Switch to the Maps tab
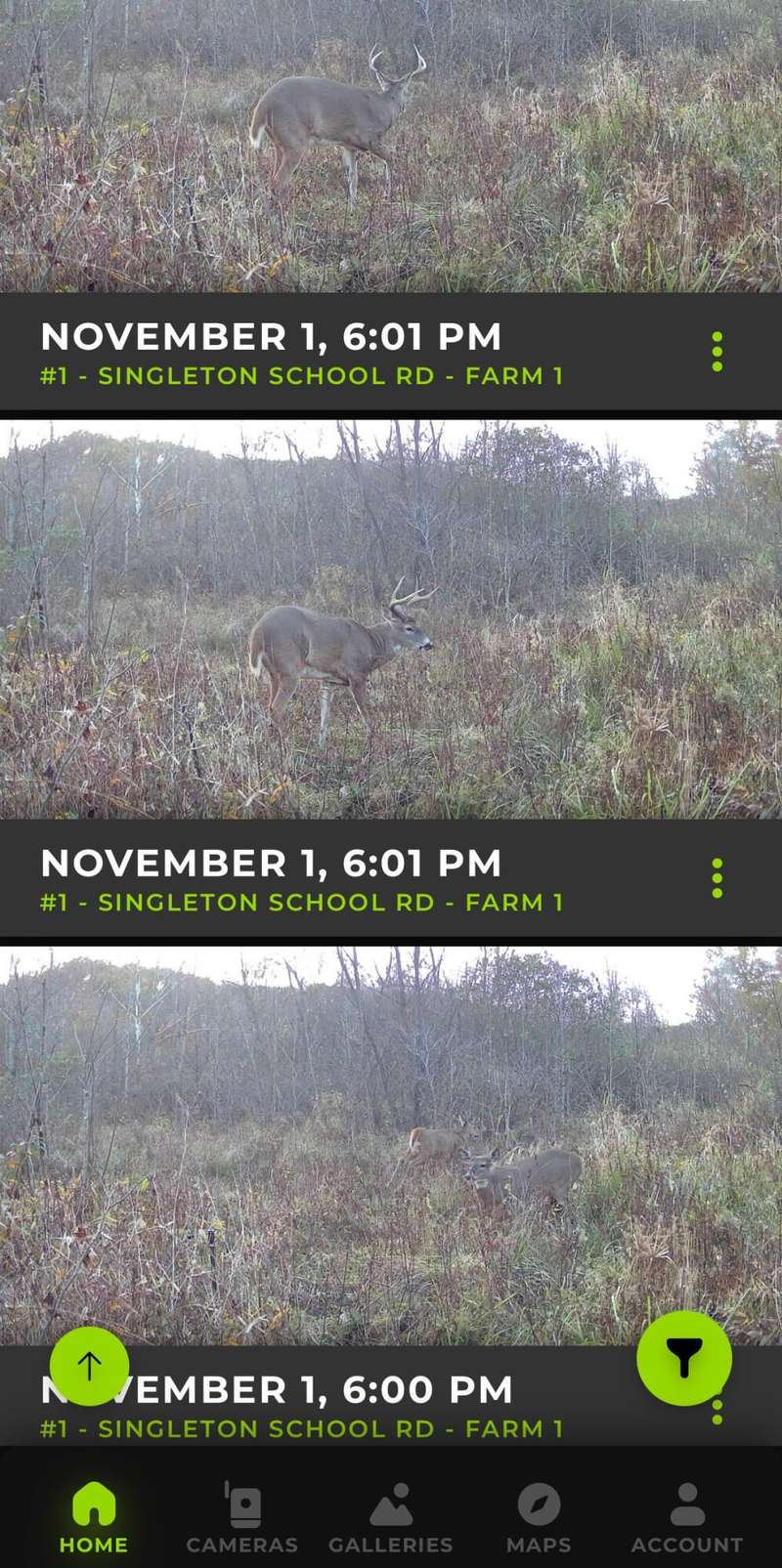 point(539,1517)
